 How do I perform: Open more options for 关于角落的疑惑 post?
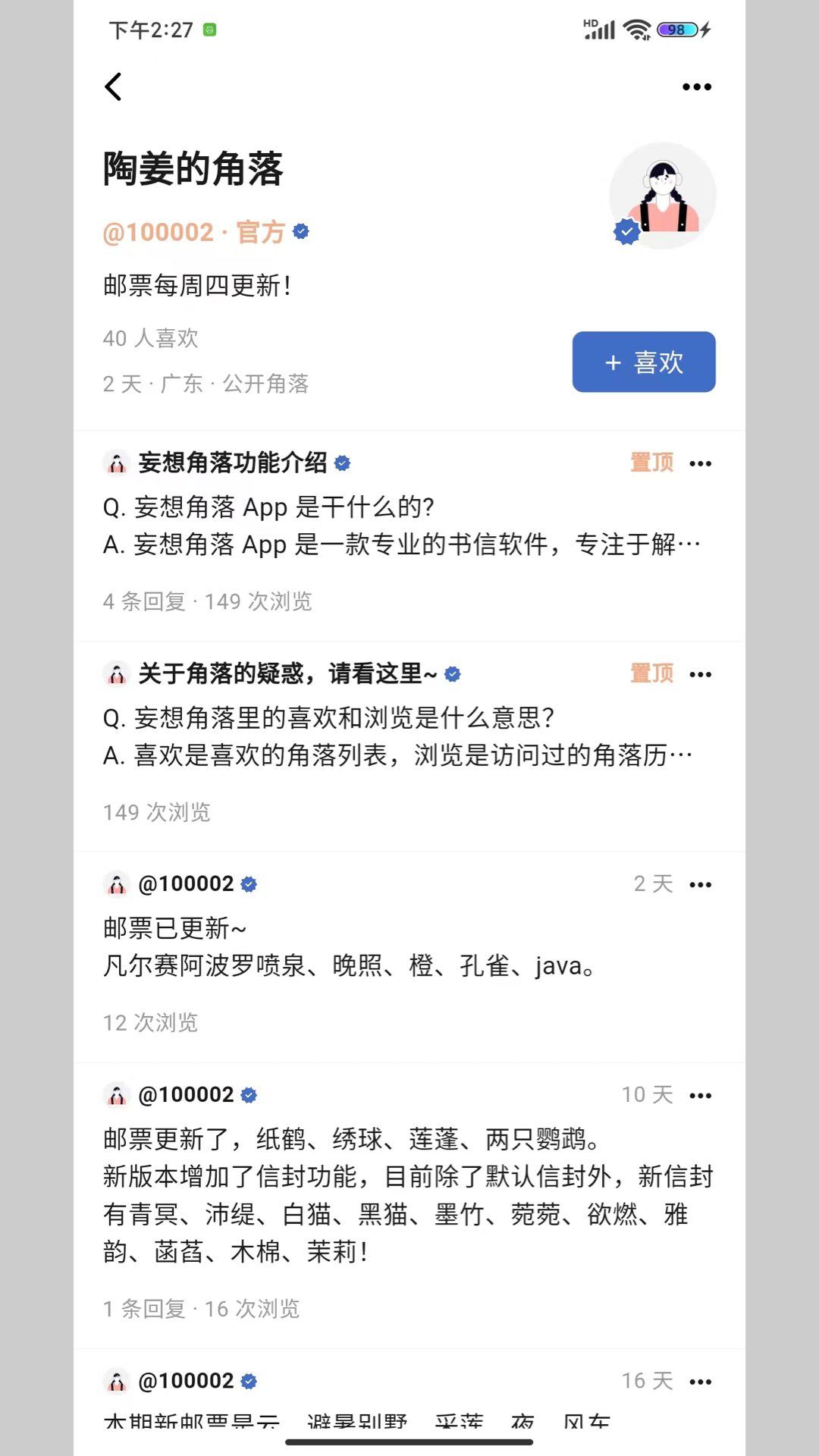700,674
